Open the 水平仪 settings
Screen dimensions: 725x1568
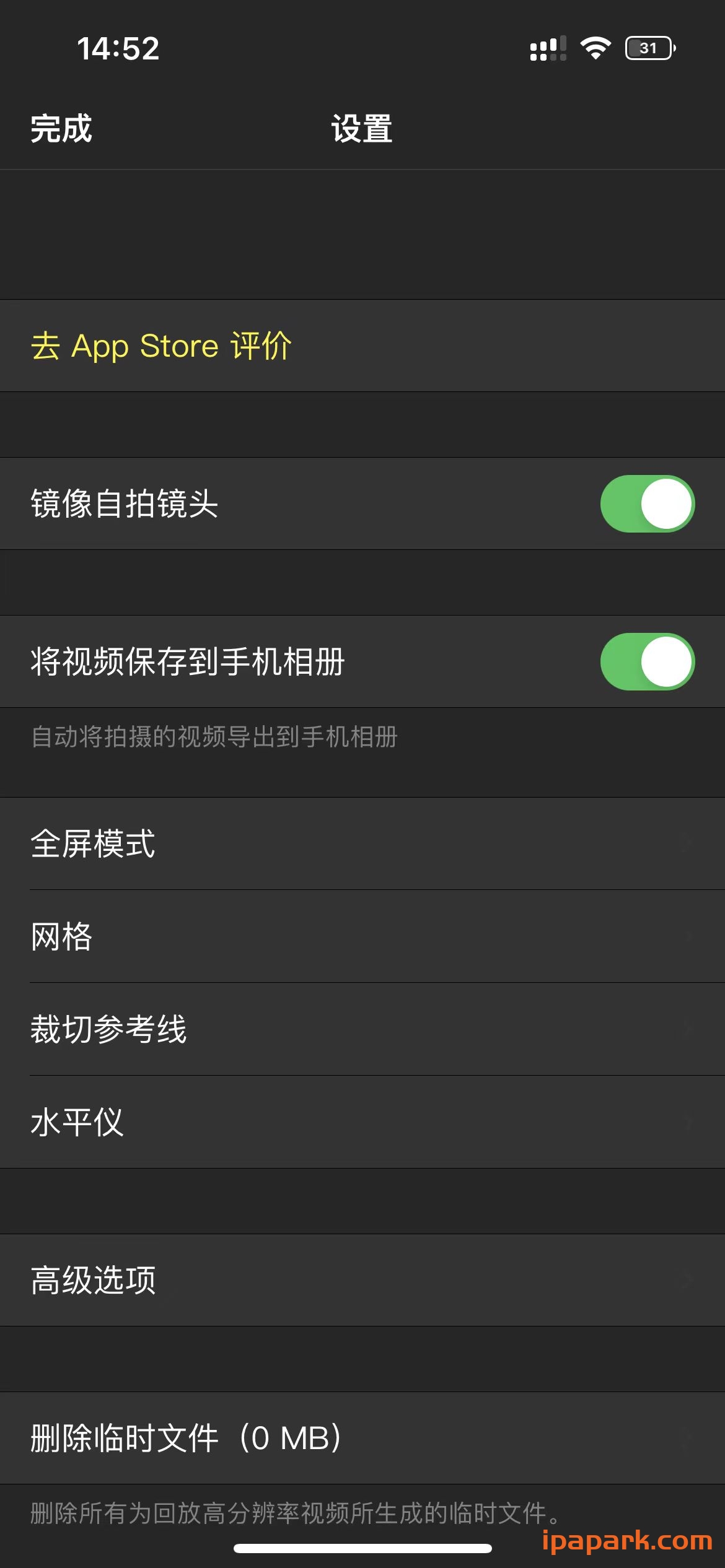pyautogui.click(x=362, y=1122)
